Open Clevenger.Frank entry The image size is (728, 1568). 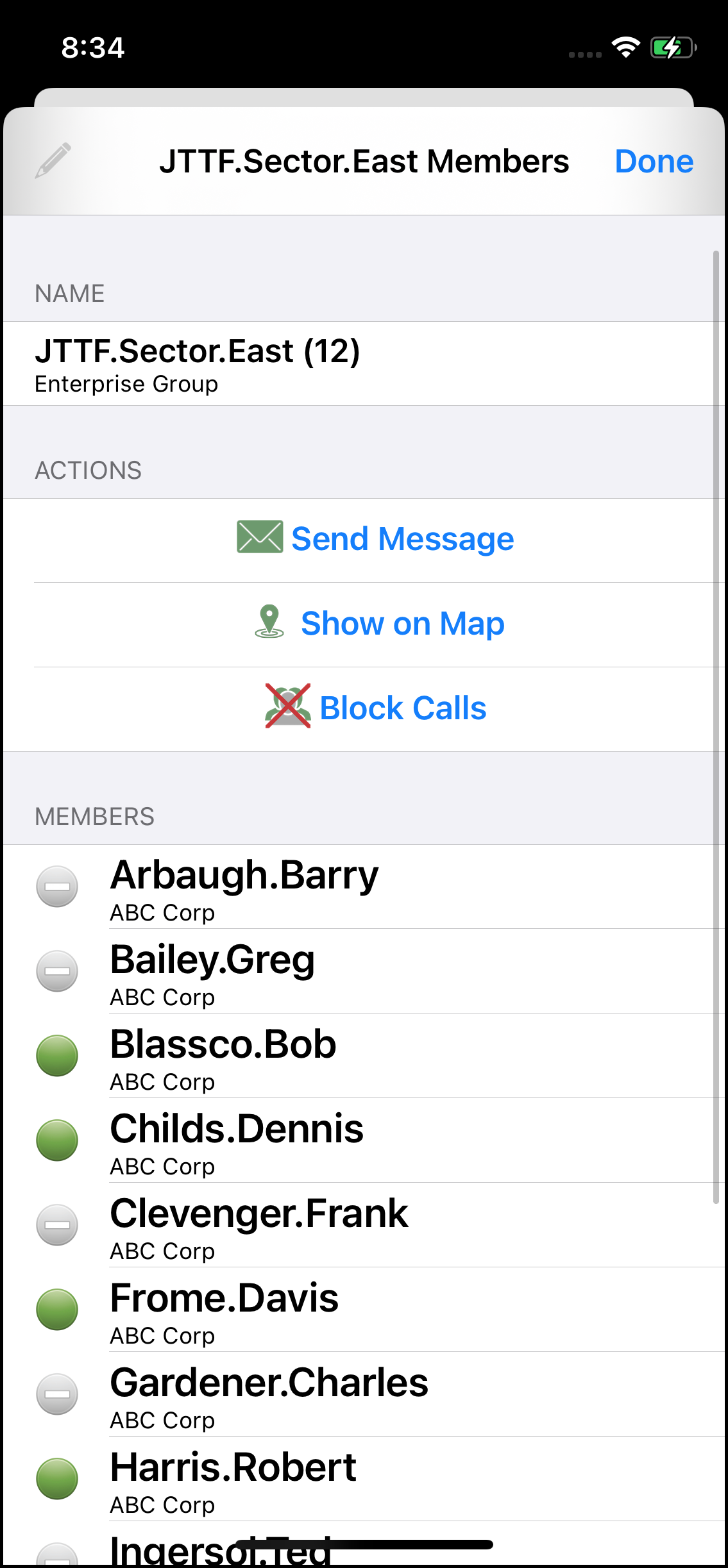pyautogui.click(x=258, y=1224)
